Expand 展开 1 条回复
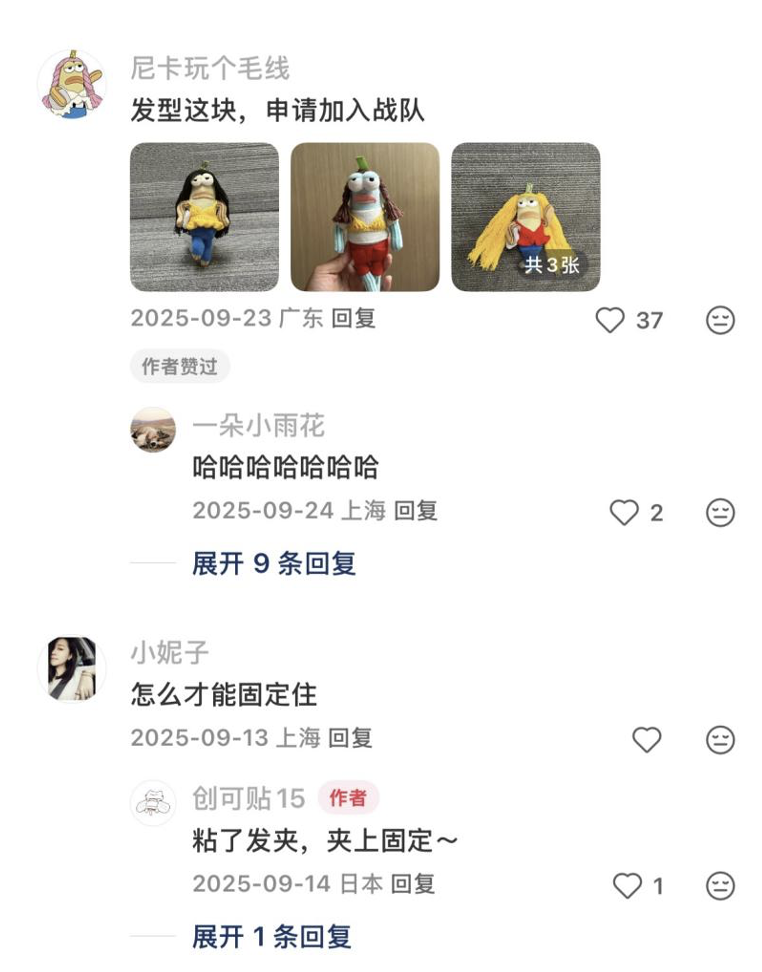762x972 pixels. [271, 937]
